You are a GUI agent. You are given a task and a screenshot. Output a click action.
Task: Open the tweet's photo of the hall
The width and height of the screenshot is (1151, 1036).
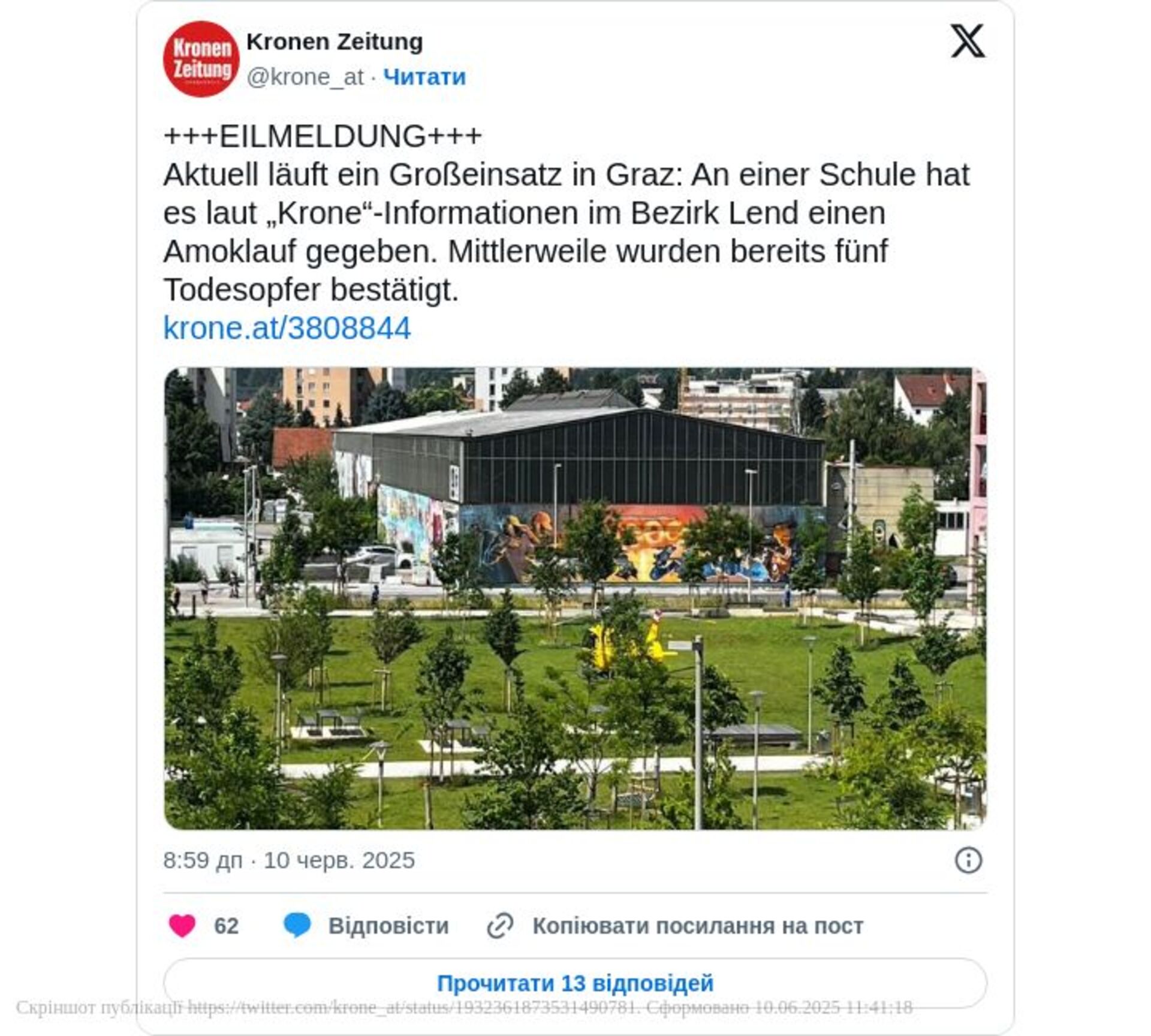pos(575,598)
